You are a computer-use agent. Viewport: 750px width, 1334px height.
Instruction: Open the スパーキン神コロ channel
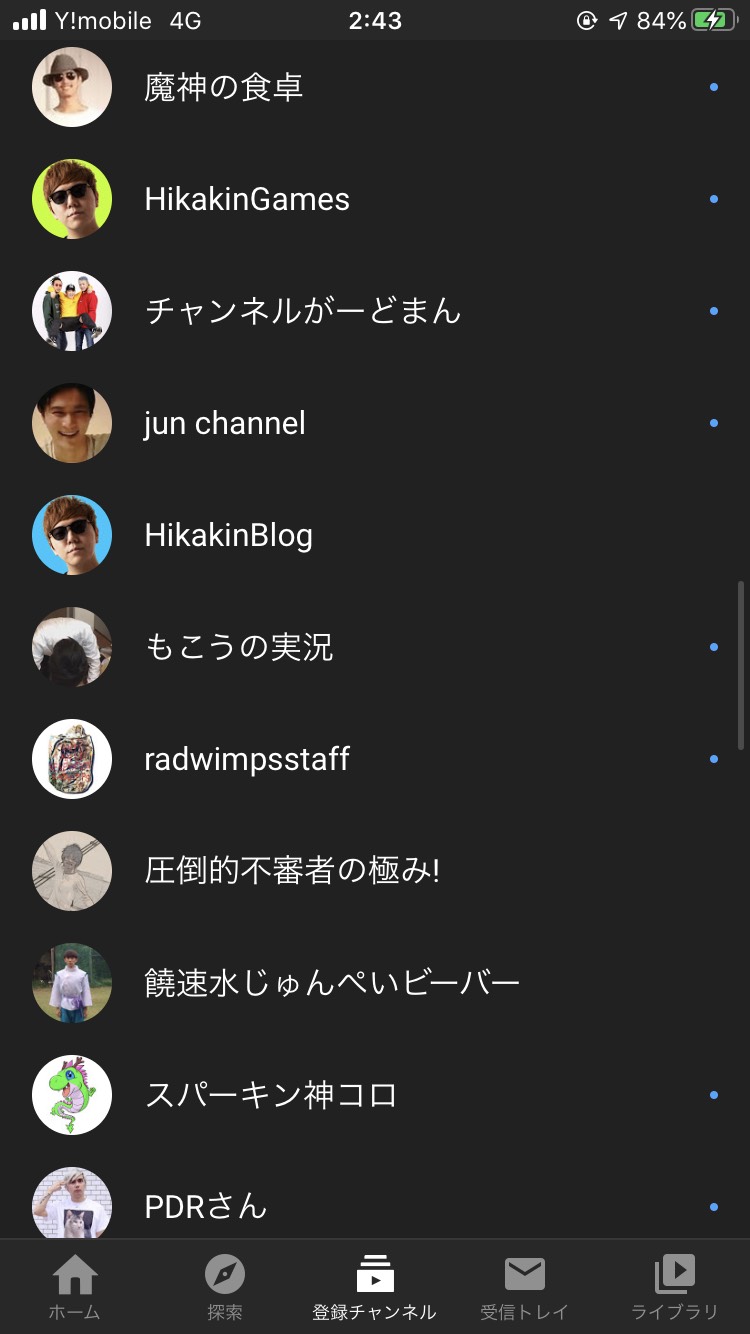(x=375, y=1095)
